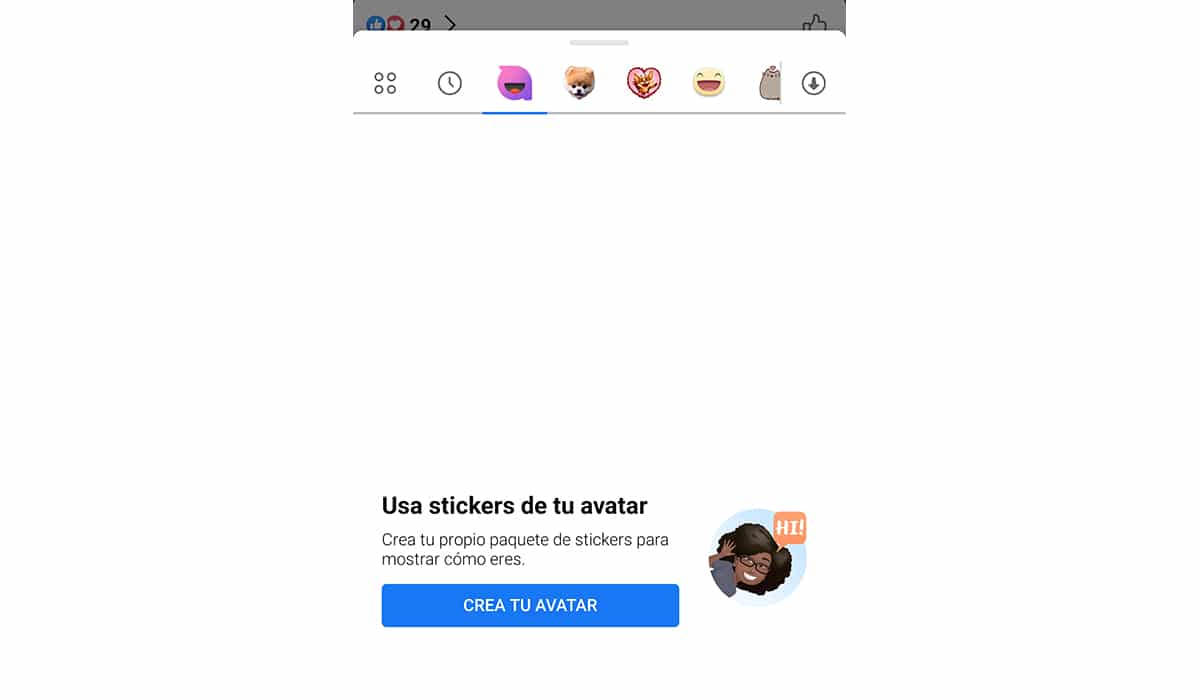Open the heart sticker pack tab
The image size is (1200, 700).
pyautogui.click(x=644, y=83)
